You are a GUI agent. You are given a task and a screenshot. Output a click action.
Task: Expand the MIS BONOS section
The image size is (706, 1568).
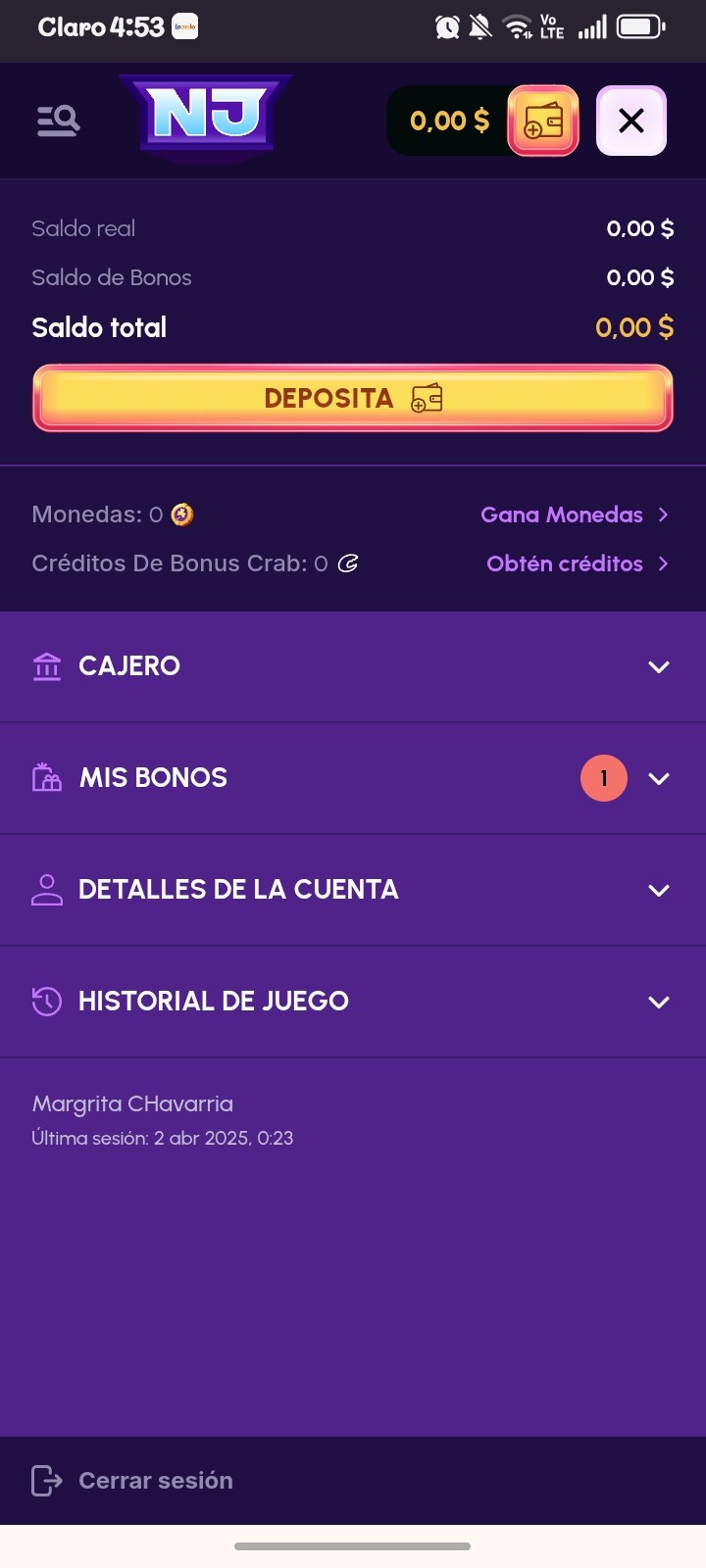pyautogui.click(x=353, y=778)
